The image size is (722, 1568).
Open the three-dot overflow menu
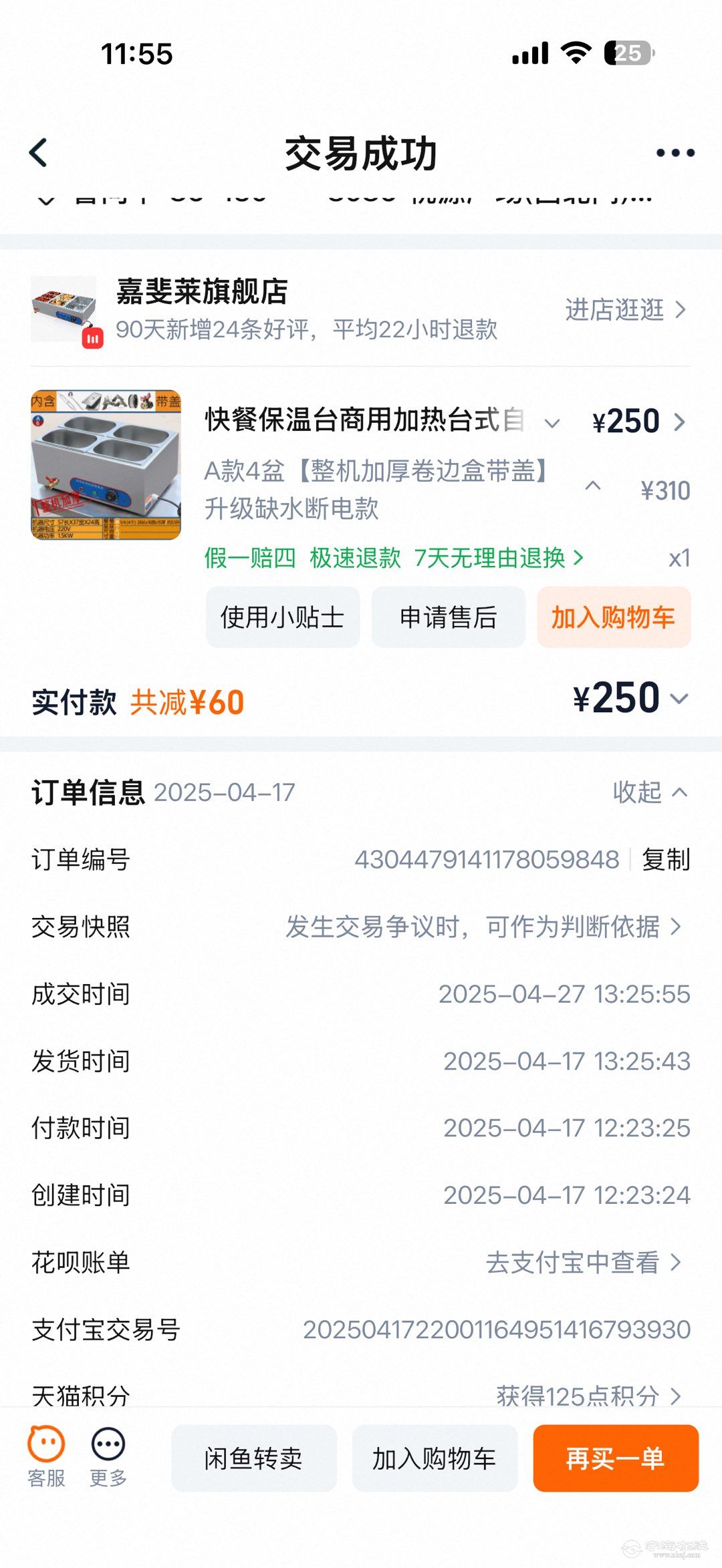[x=675, y=153]
